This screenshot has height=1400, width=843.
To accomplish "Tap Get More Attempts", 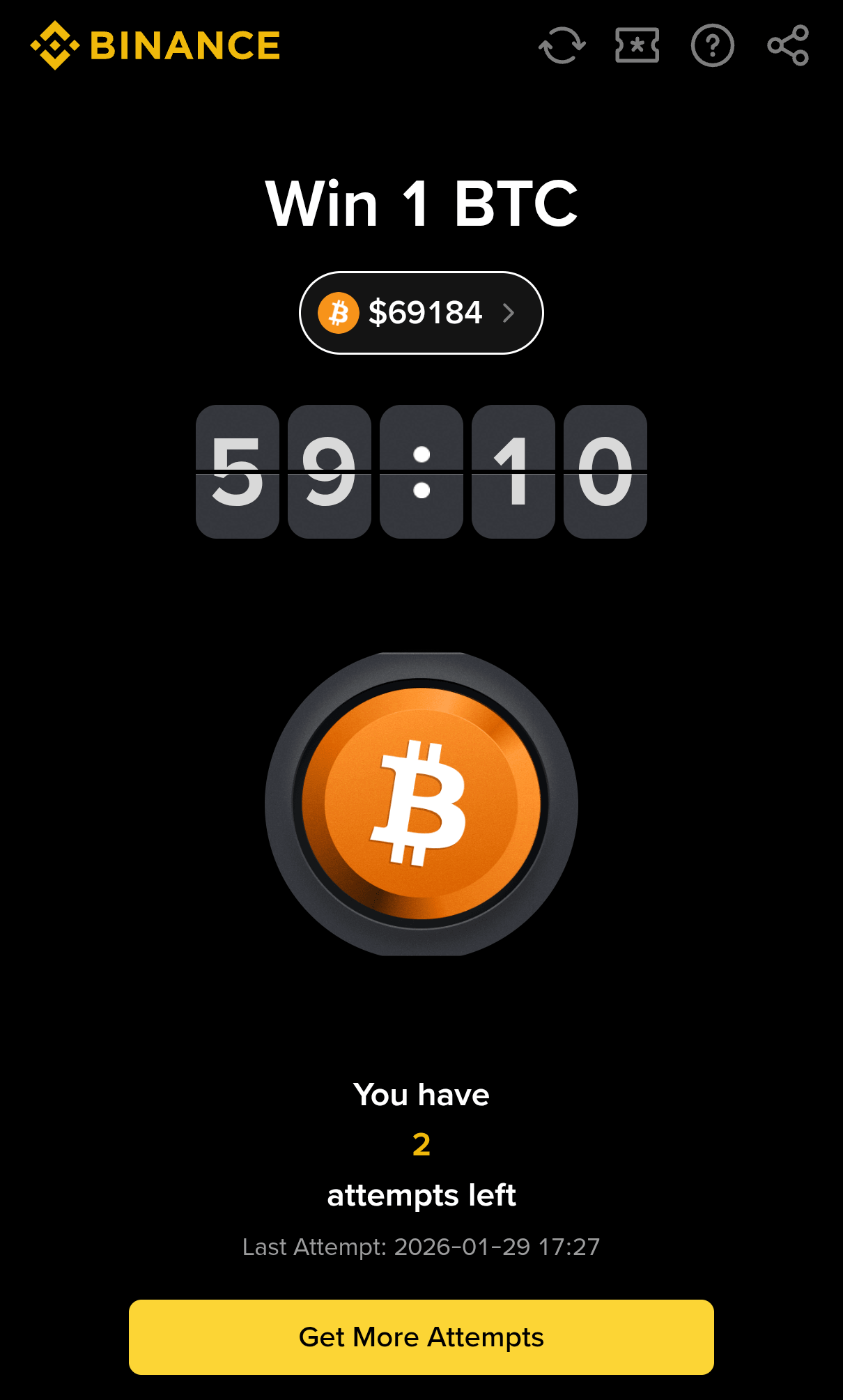I will click(x=421, y=1337).
